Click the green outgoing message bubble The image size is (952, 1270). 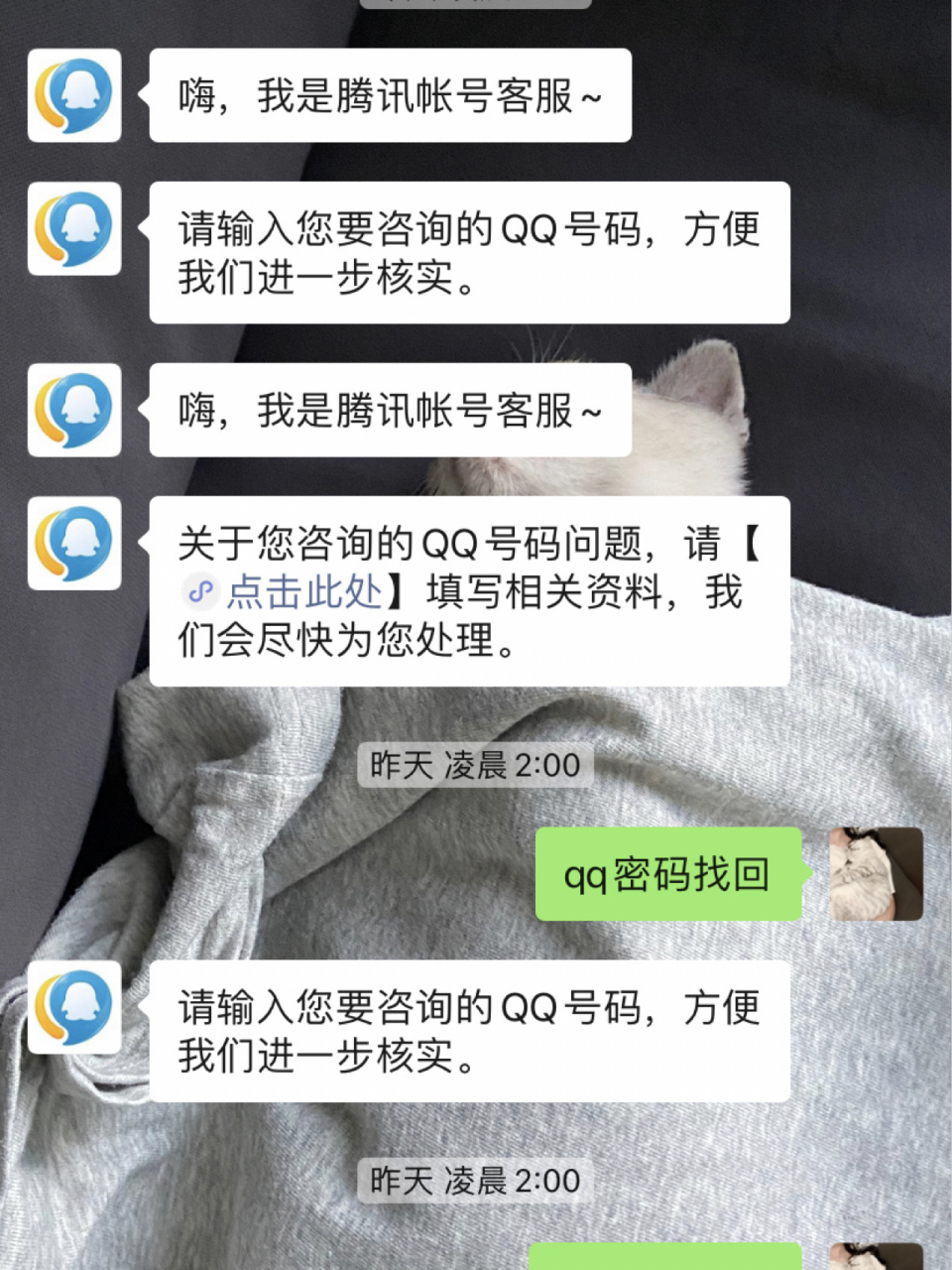(669, 874)
